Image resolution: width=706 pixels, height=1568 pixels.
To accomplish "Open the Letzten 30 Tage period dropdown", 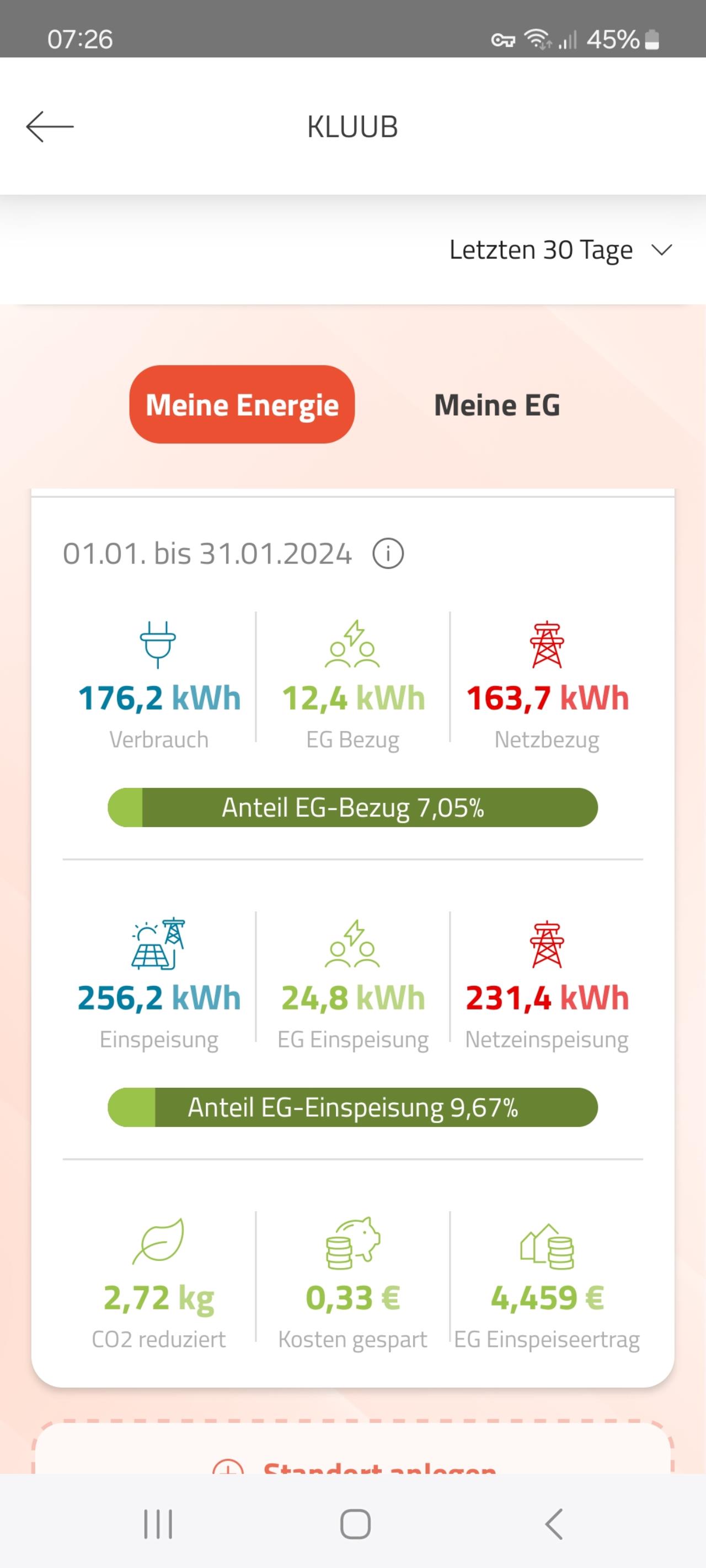I will point(560,250).
